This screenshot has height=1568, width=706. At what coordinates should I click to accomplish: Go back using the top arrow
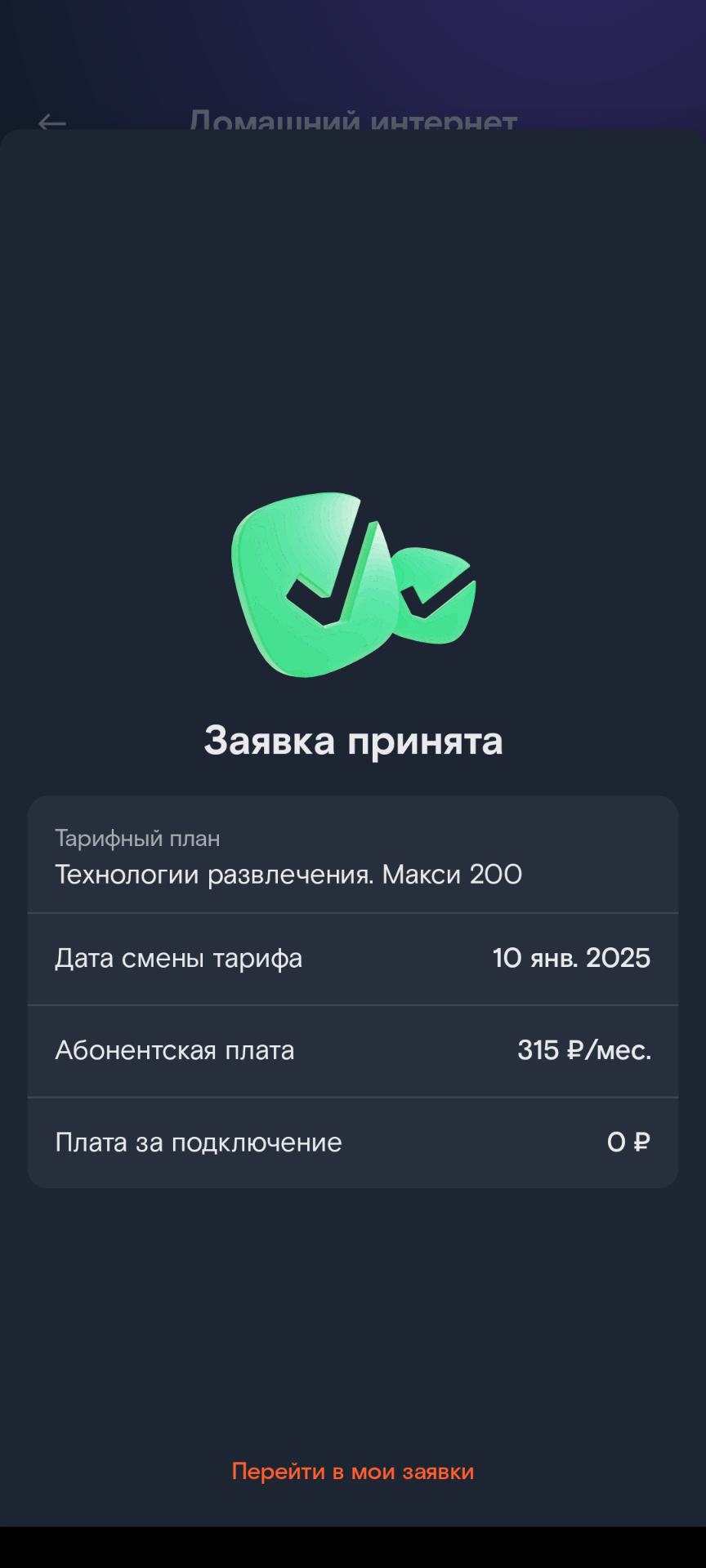52,123
